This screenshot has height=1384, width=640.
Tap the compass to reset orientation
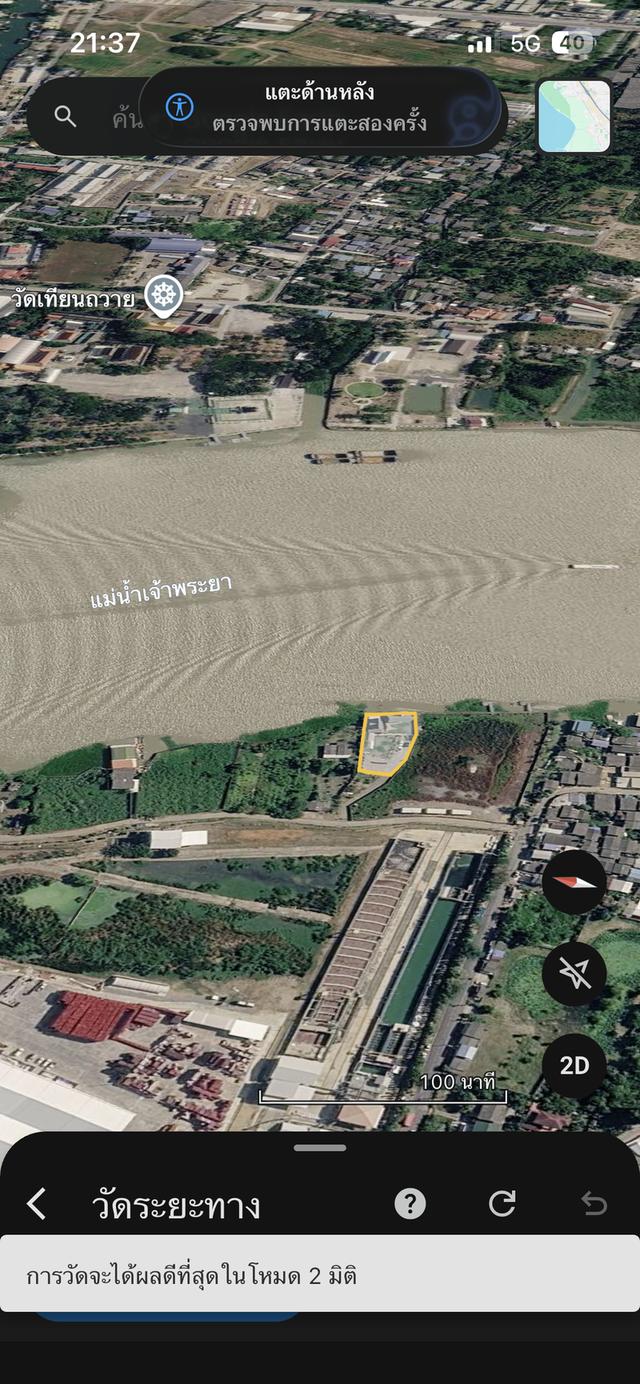[x=574, y=882]
